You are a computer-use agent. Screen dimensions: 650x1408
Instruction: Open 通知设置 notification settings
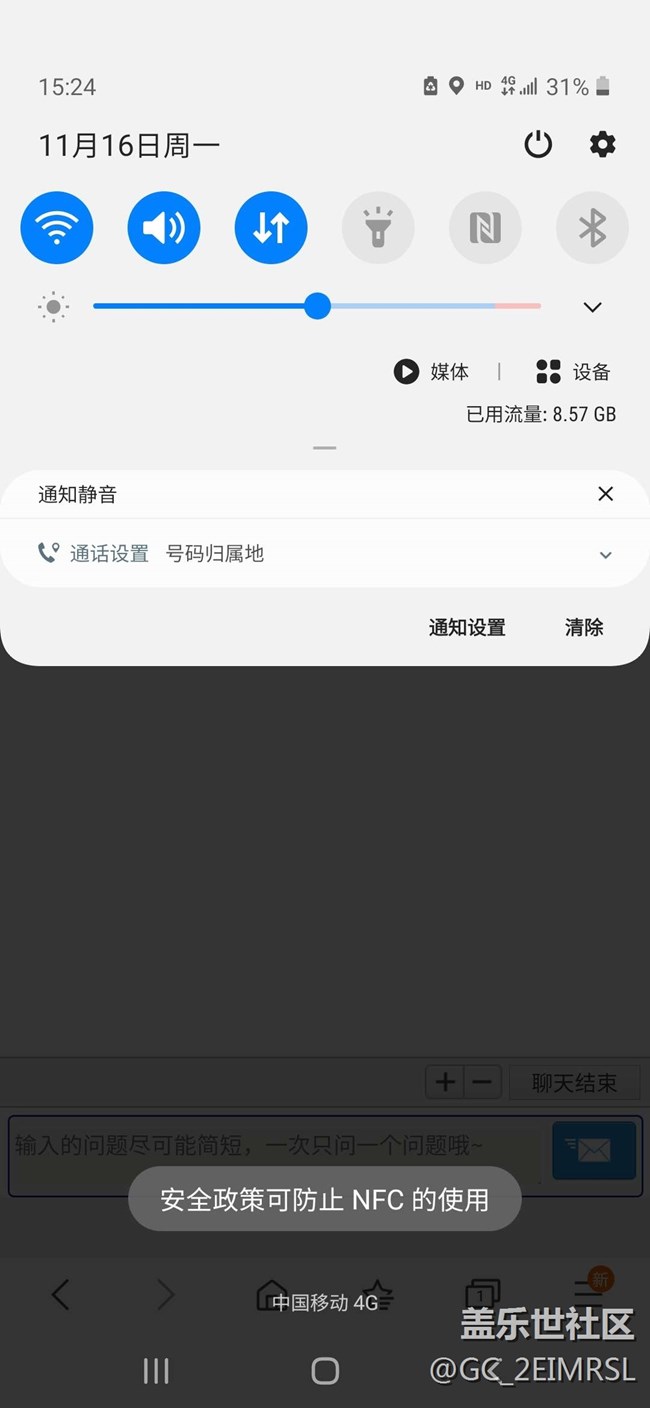[x=467, y=627]
